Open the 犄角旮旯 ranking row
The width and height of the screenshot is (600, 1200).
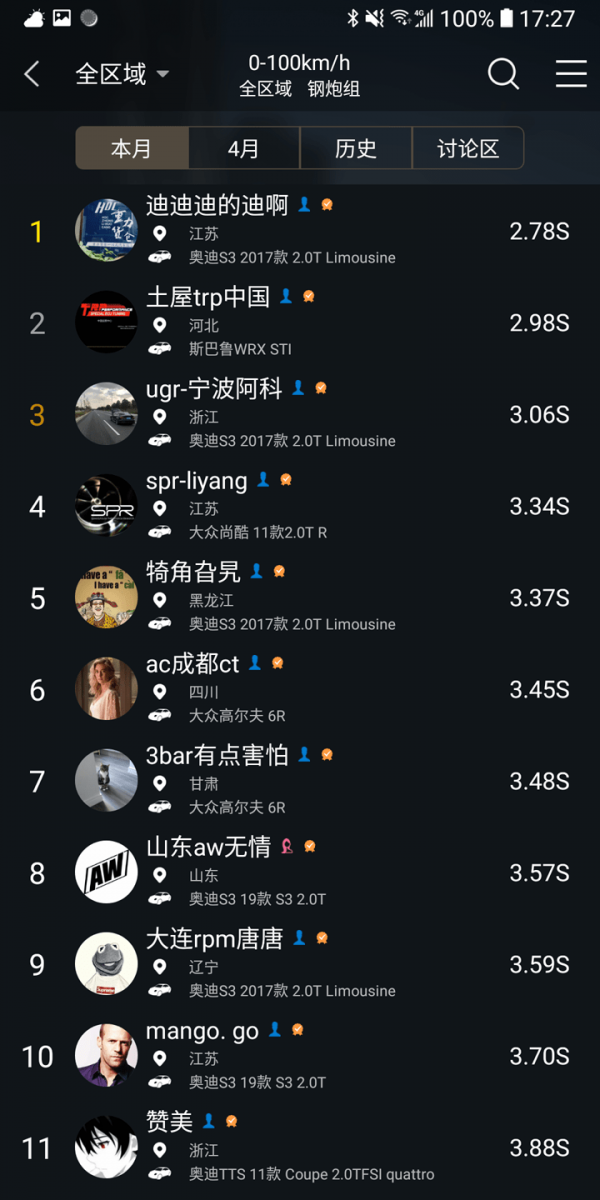300,598
